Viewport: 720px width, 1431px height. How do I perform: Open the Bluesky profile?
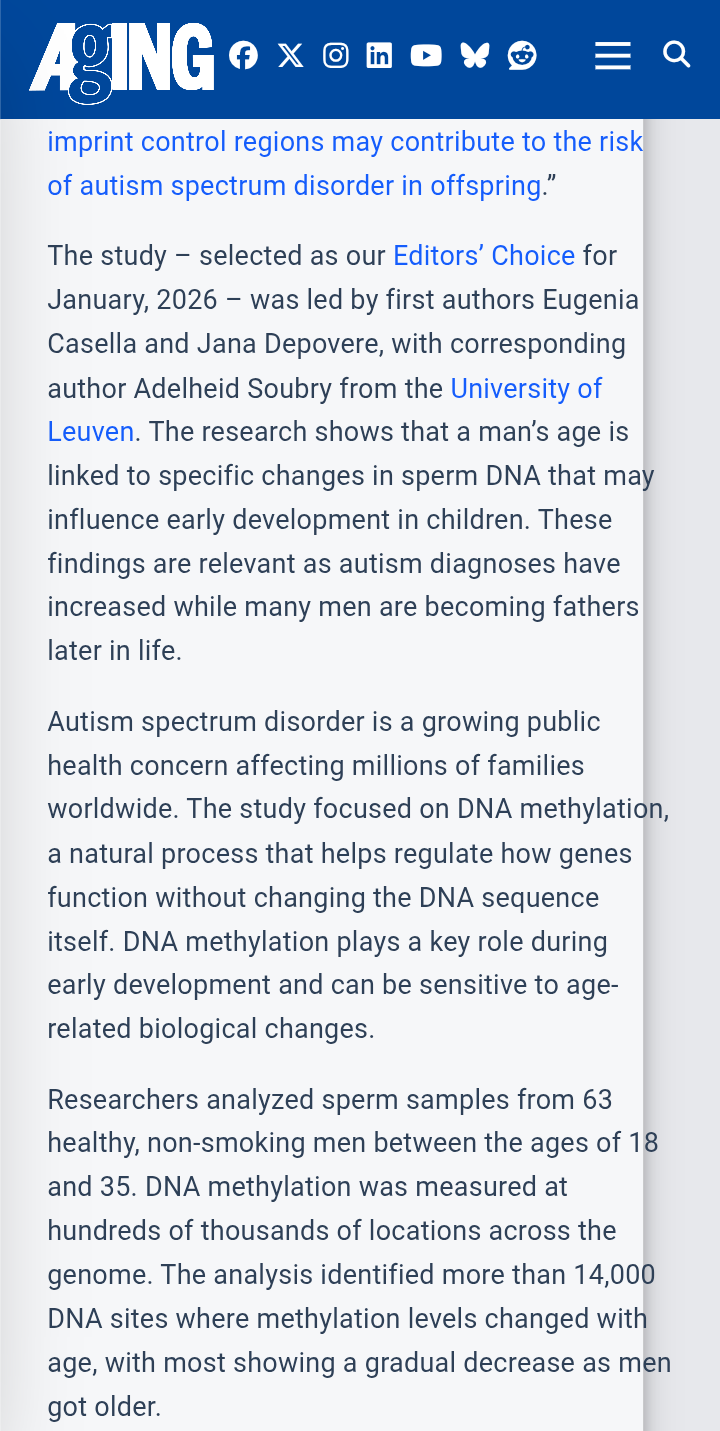pos(475,55)
